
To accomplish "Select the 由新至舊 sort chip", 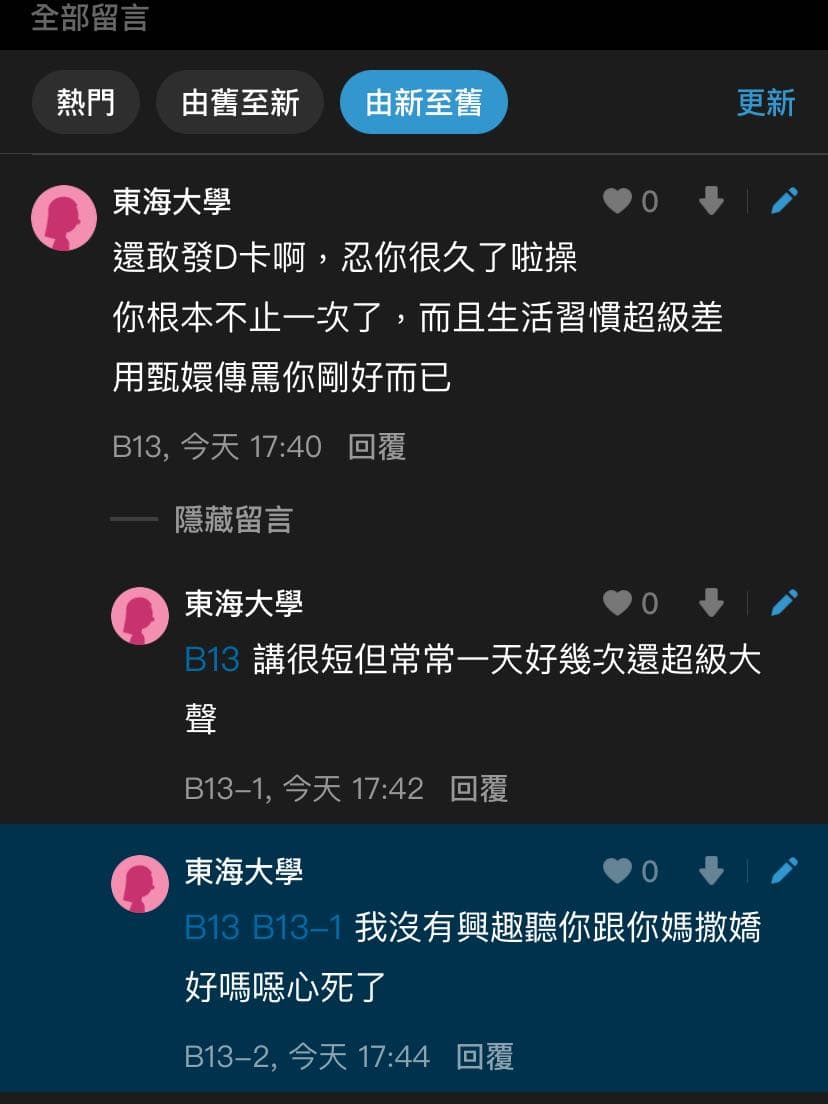I will 423,102.
